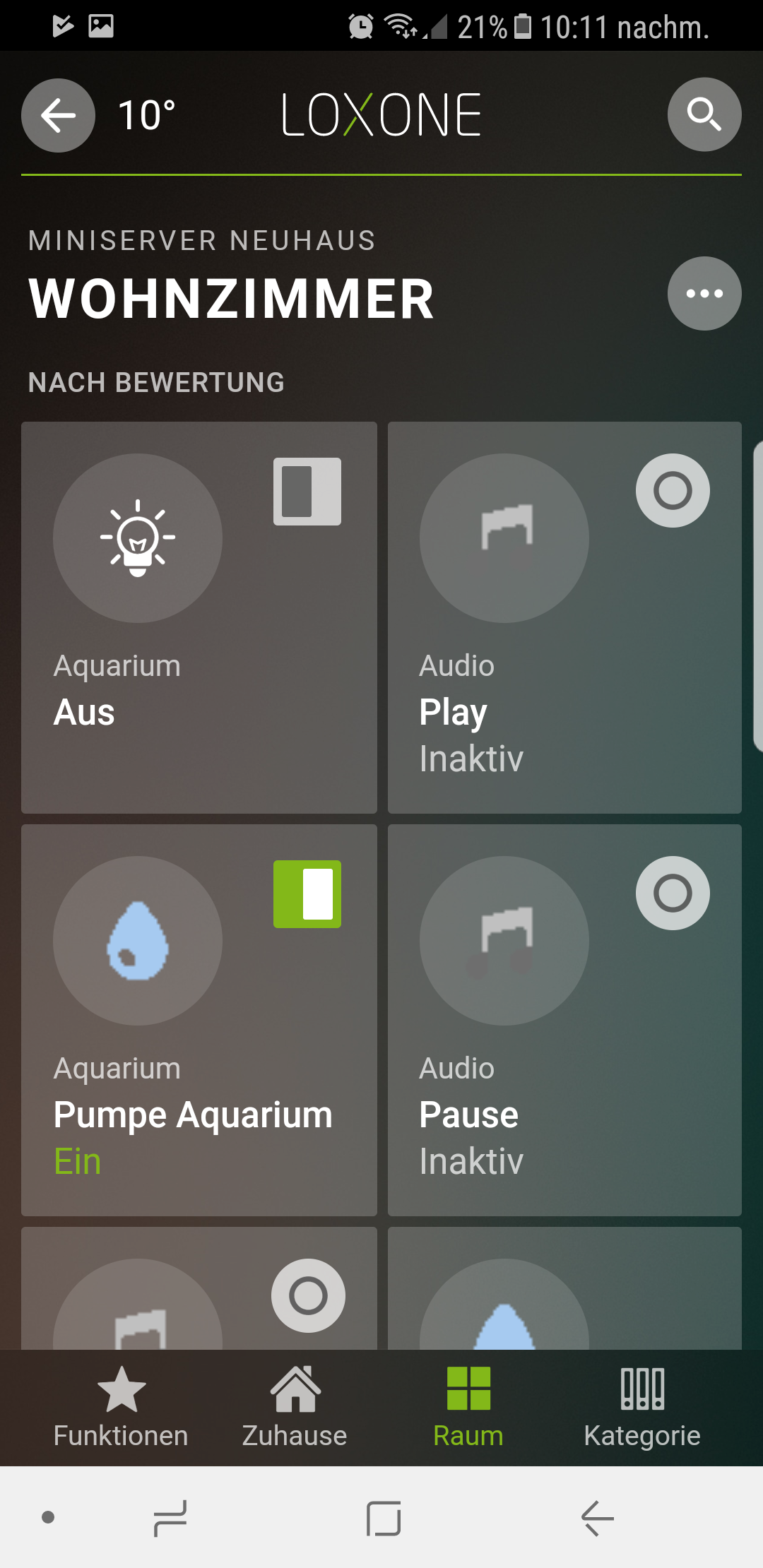
Task: Turn off the Pumpe Aquarium switch
Action: (307, 894)
